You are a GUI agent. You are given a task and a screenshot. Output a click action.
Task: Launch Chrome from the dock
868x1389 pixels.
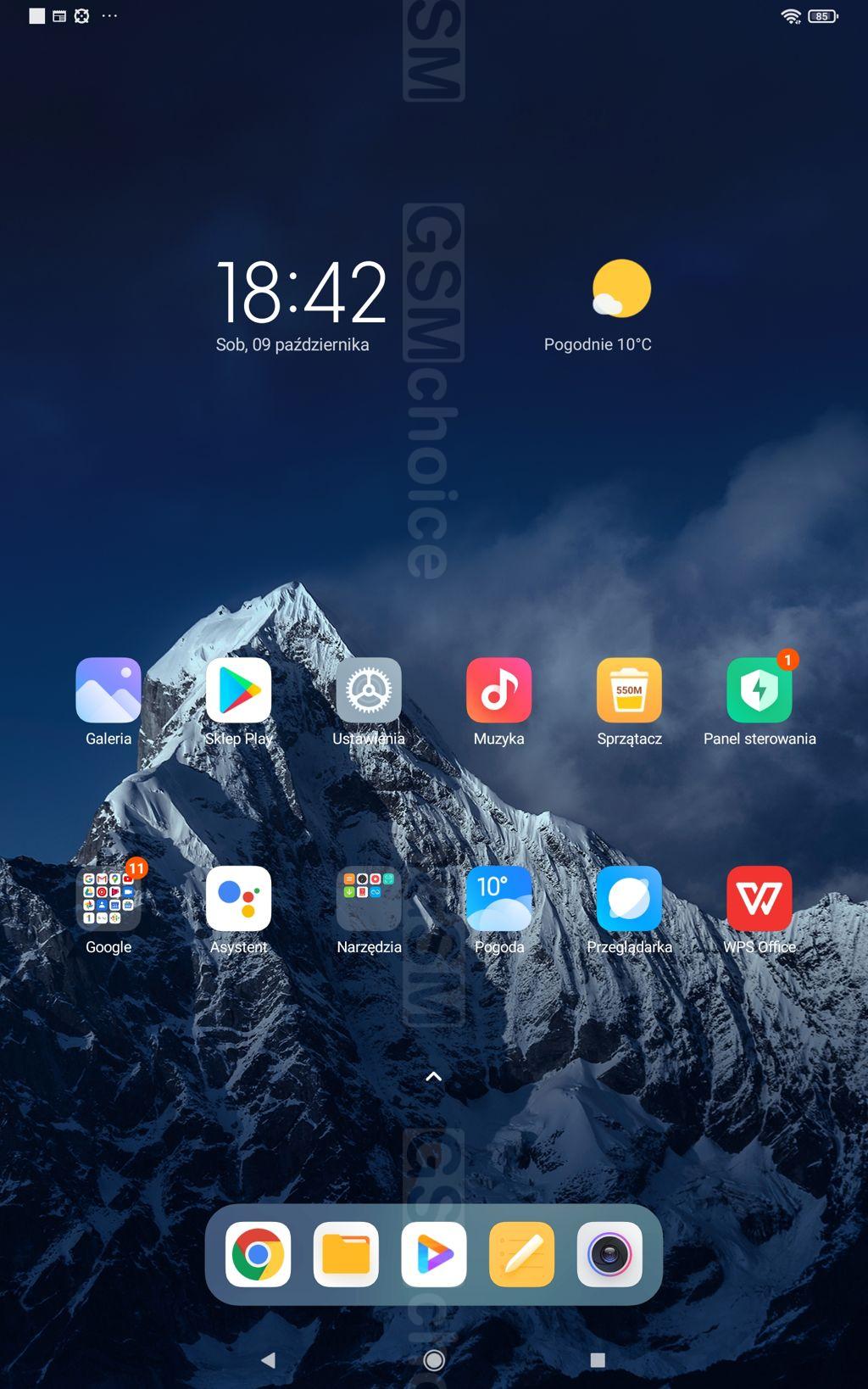tap(258, 1254)
